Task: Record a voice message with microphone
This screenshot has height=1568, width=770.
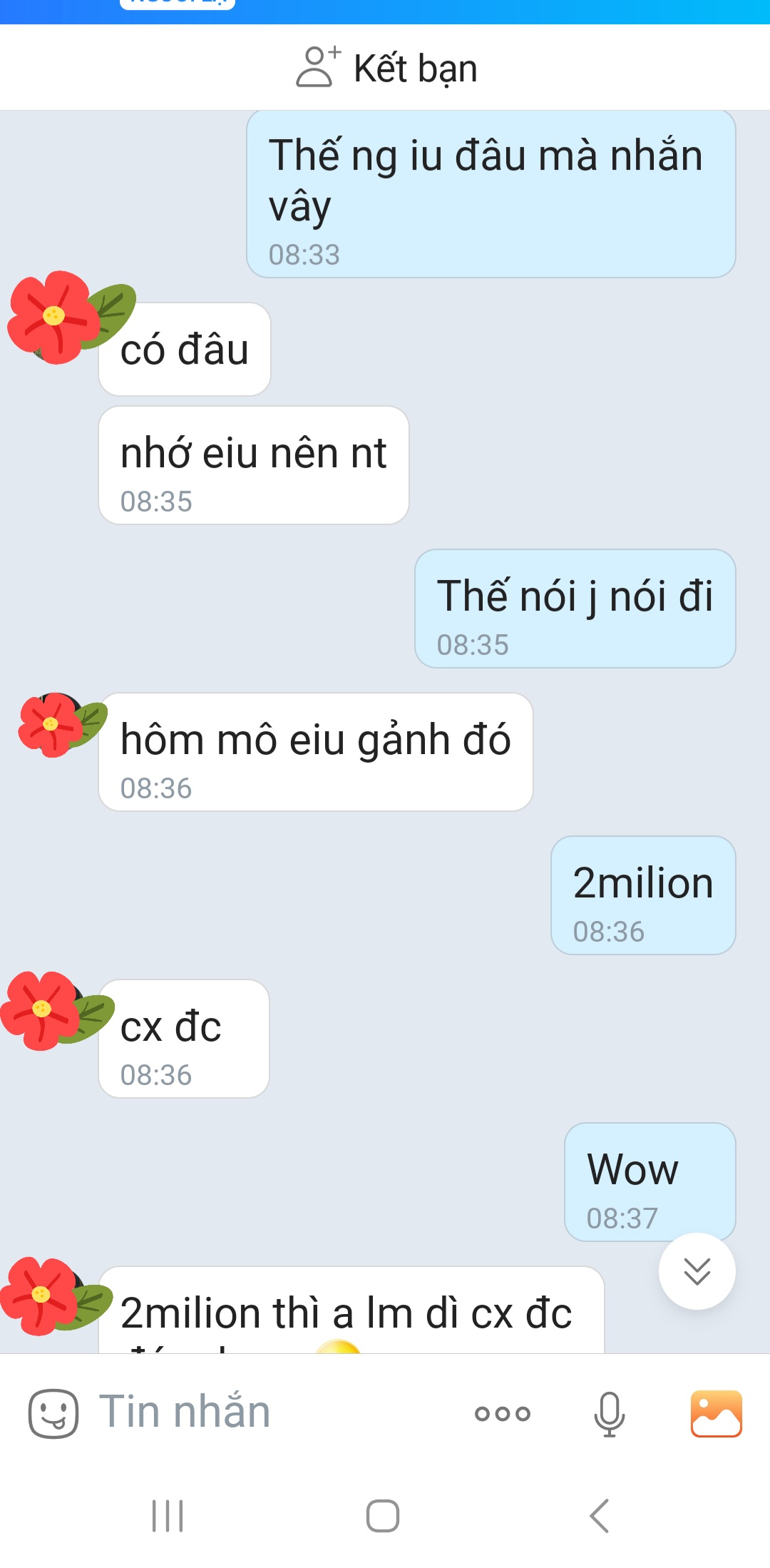Action: tap(609, 1413)
